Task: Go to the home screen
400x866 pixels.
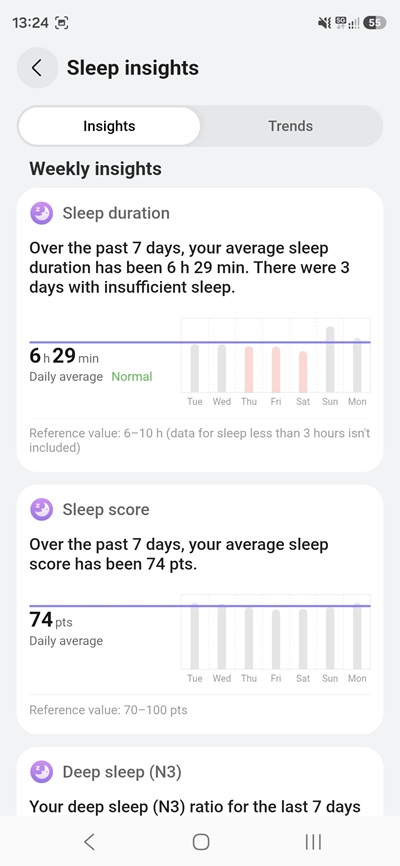Action: point(201,842)
